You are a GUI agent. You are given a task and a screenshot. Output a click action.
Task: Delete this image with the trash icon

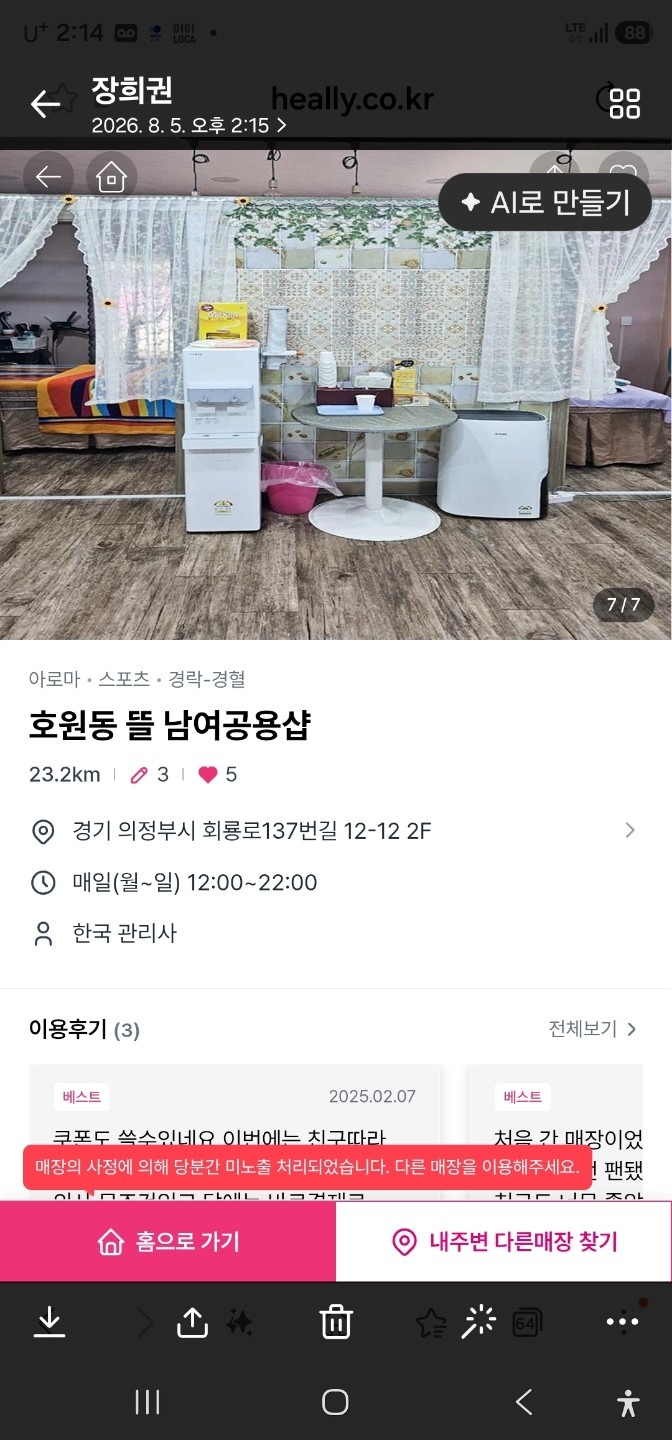pyautogui.click(x=336, y=1322)
